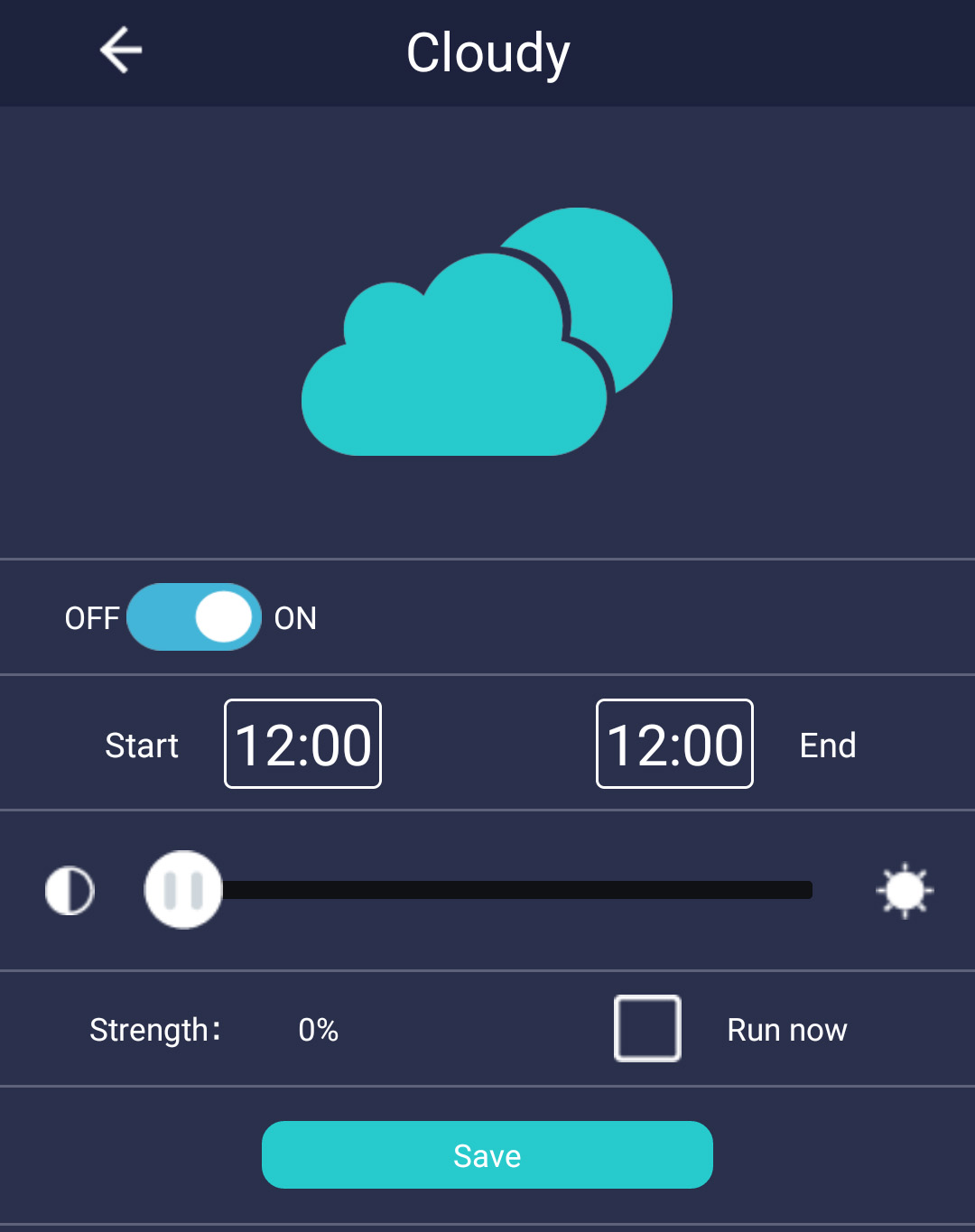Image resolution: width=975 pixels, height=1232 pixels.
Task: Tap the strength slider handle
Action: coord(183,890)
